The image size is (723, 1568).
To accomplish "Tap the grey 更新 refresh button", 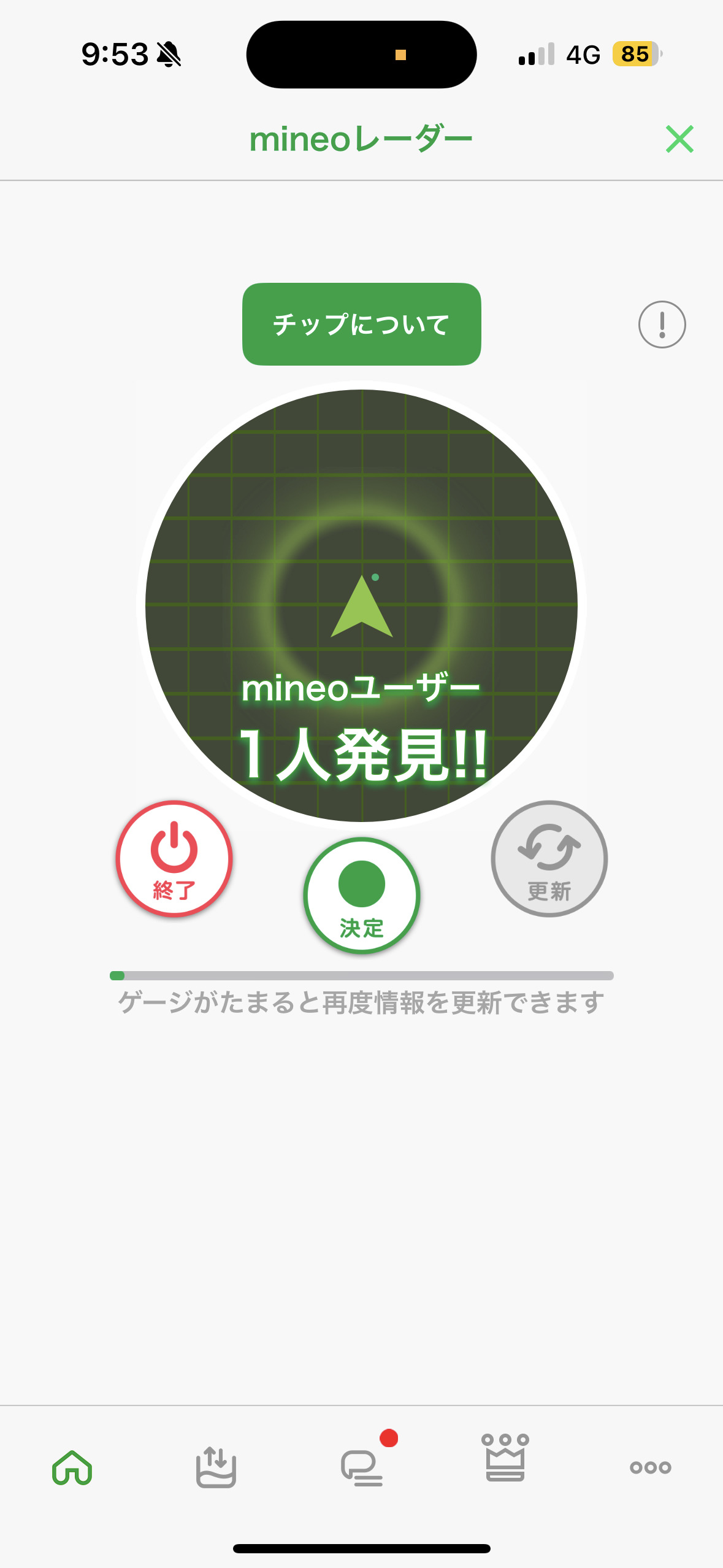I will point(549,858).
